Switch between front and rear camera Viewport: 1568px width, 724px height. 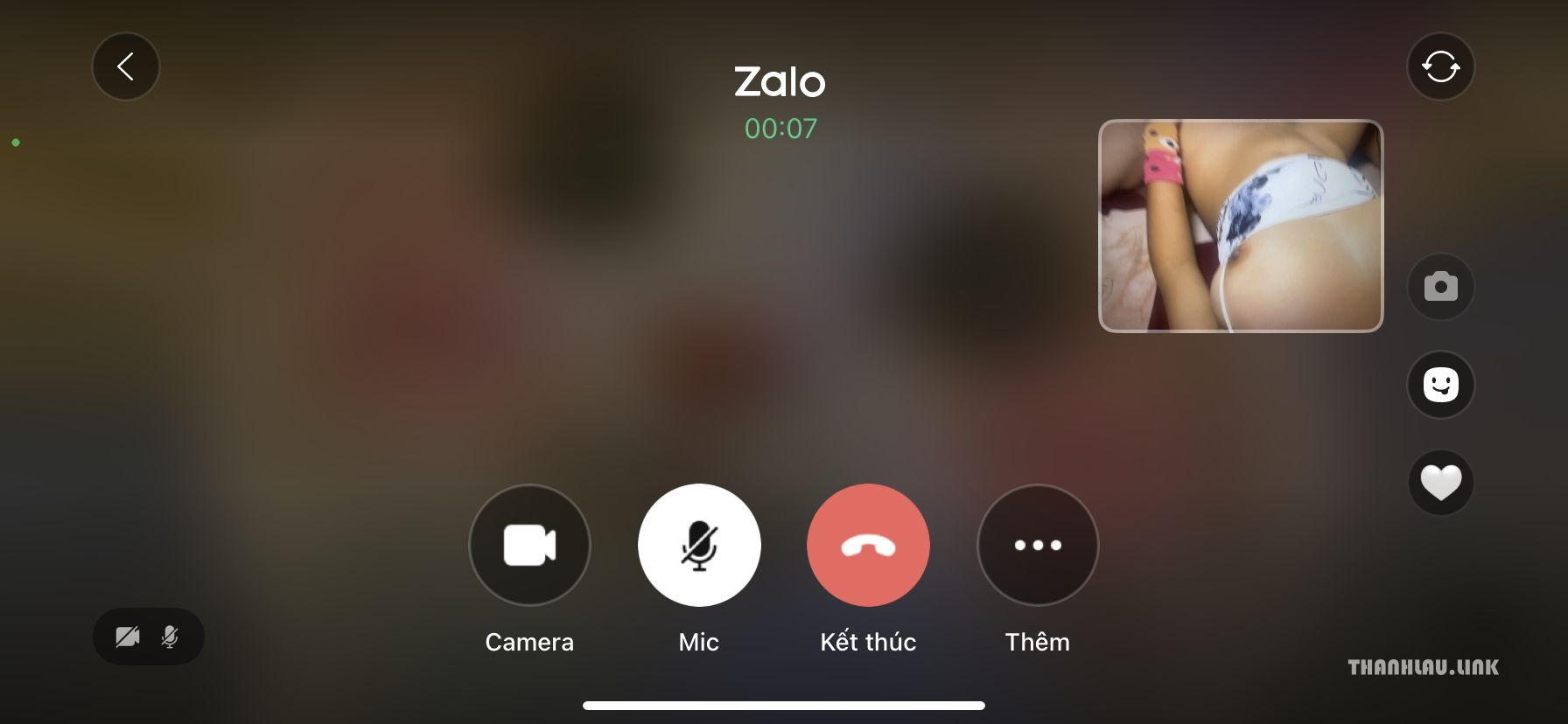pos(1440,66)
